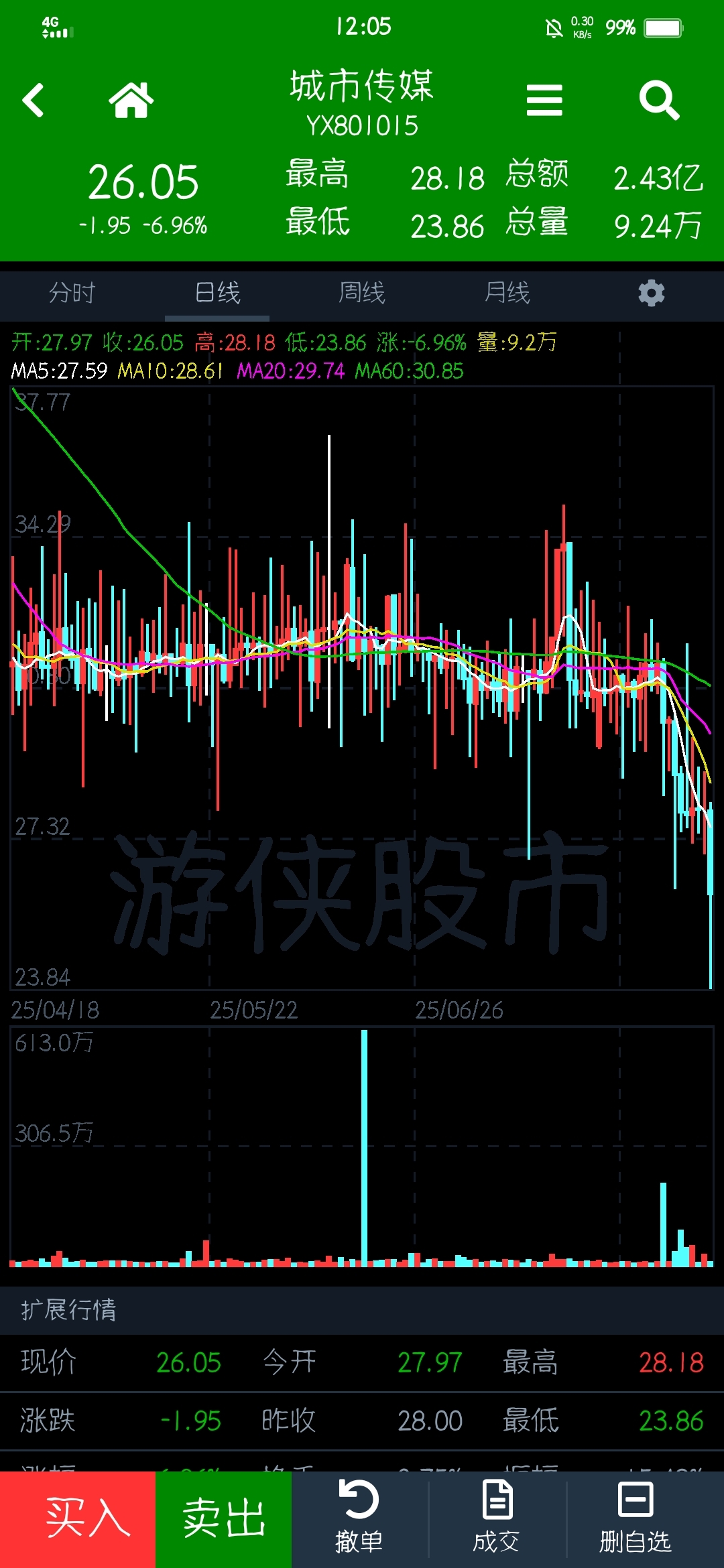
Task: Switch to the 分时 chart tab
Action: (x=72, y=293)
